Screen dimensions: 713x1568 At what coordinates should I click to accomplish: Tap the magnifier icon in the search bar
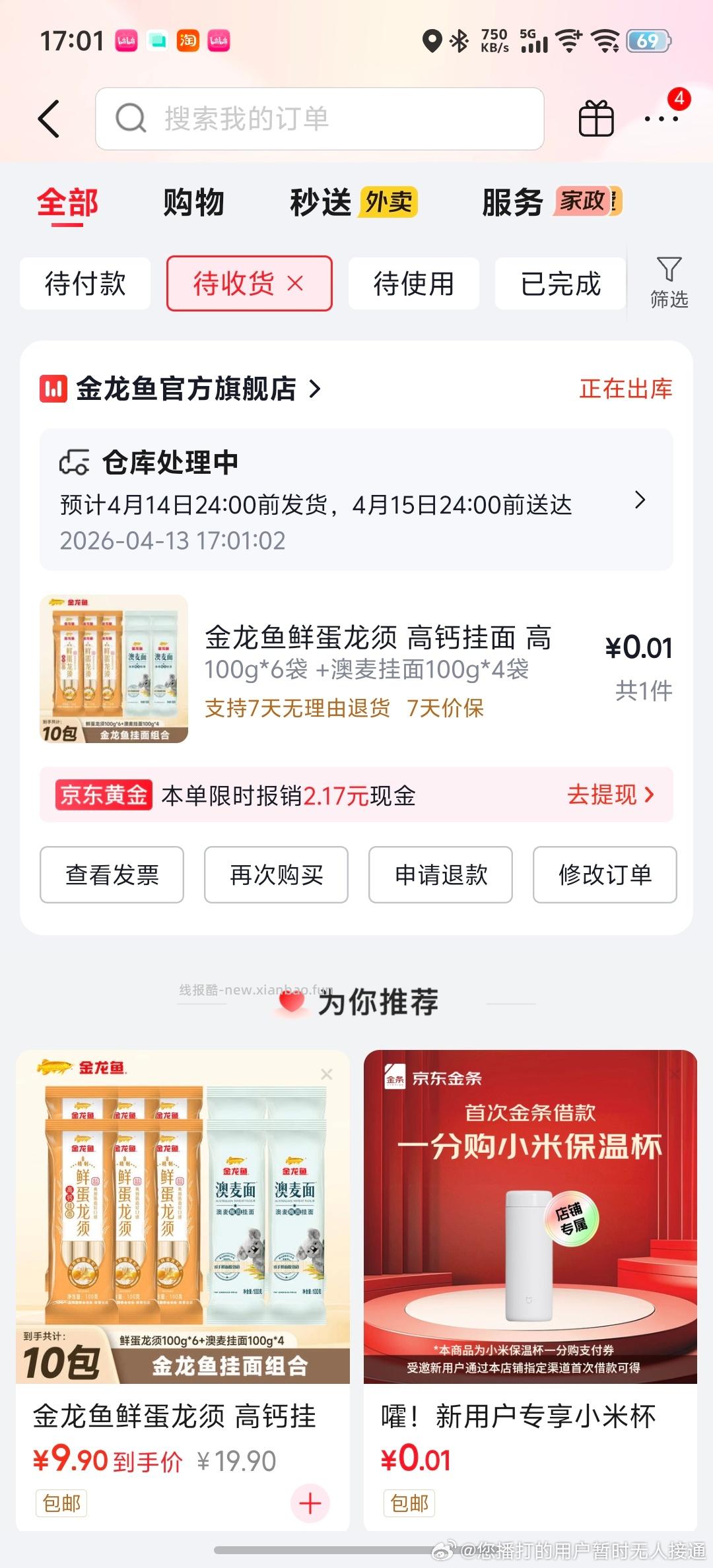(x=129, y=119)
